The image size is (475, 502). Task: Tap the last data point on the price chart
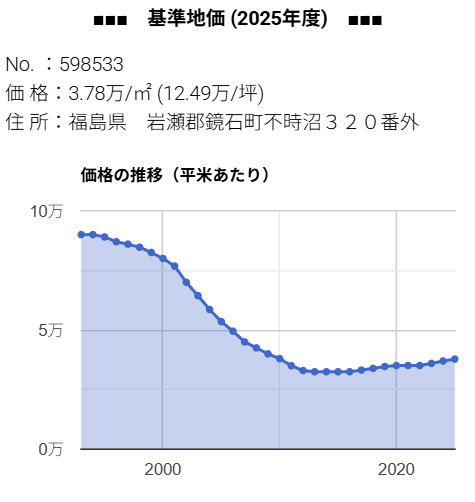[x=455, y=359]
